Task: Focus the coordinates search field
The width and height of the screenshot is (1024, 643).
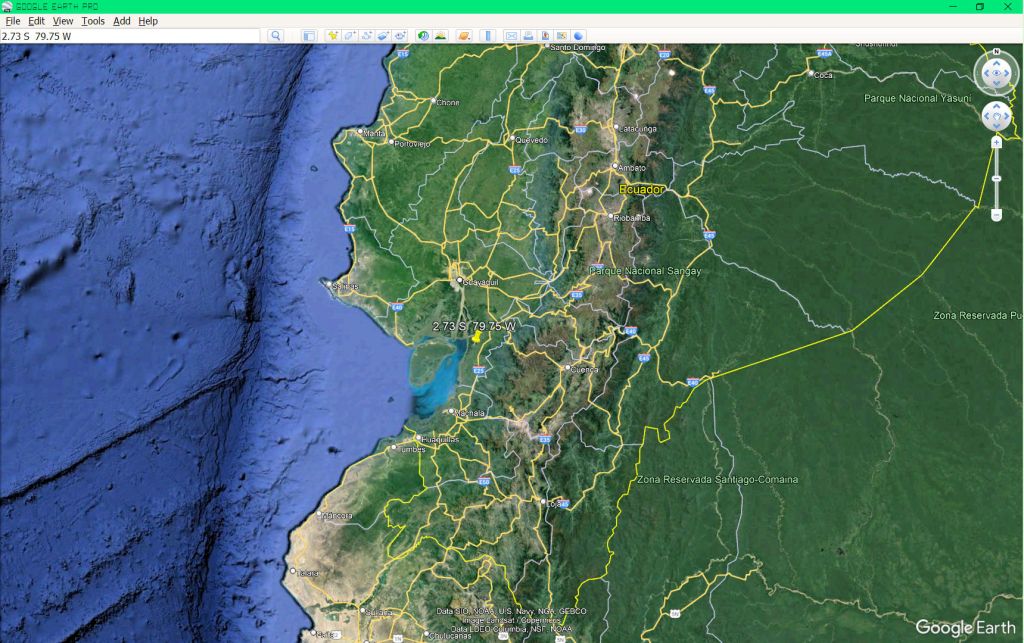Action: coord(130,36)
